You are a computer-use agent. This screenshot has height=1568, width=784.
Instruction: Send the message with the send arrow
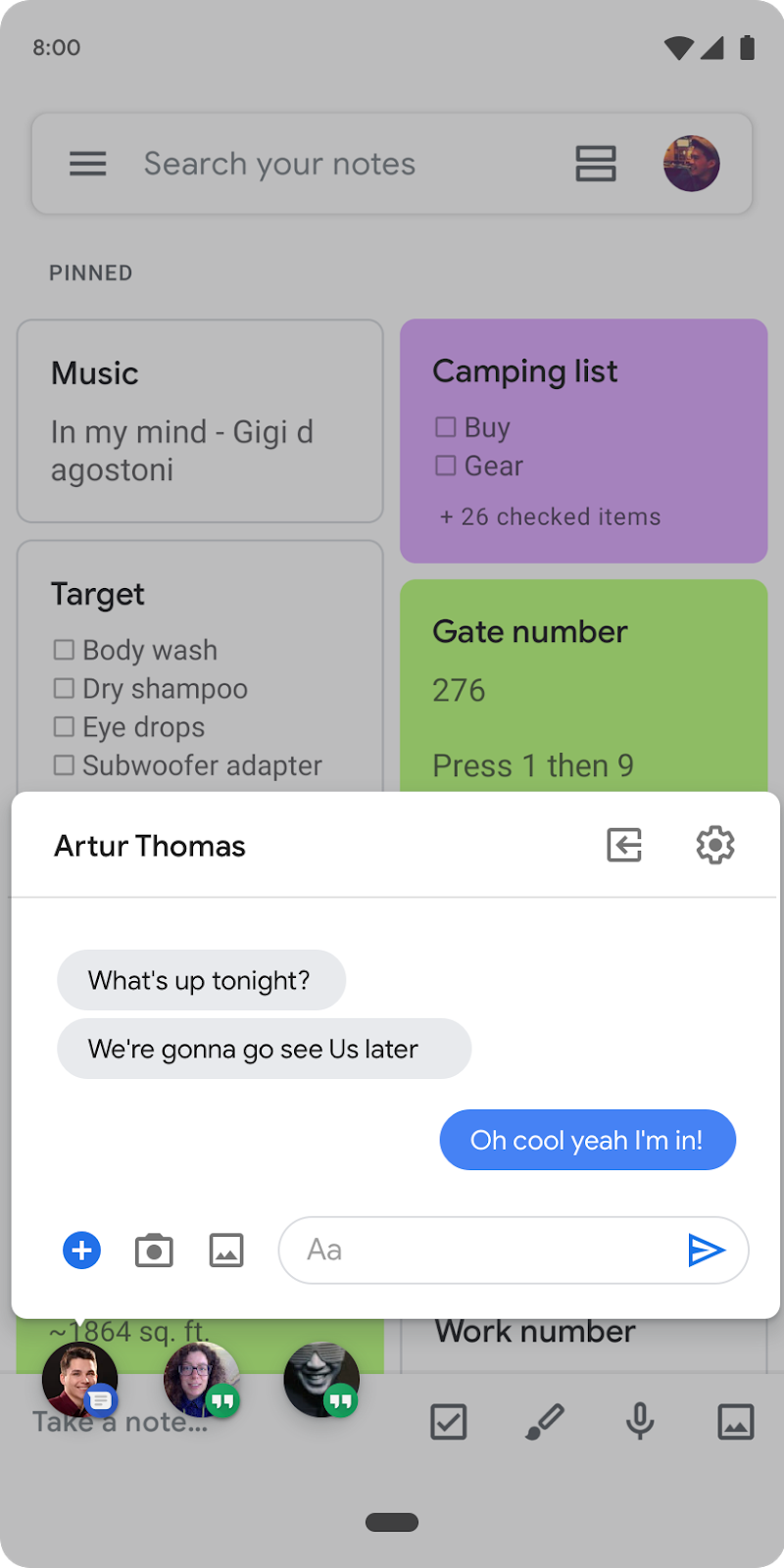coord(708,1249)
